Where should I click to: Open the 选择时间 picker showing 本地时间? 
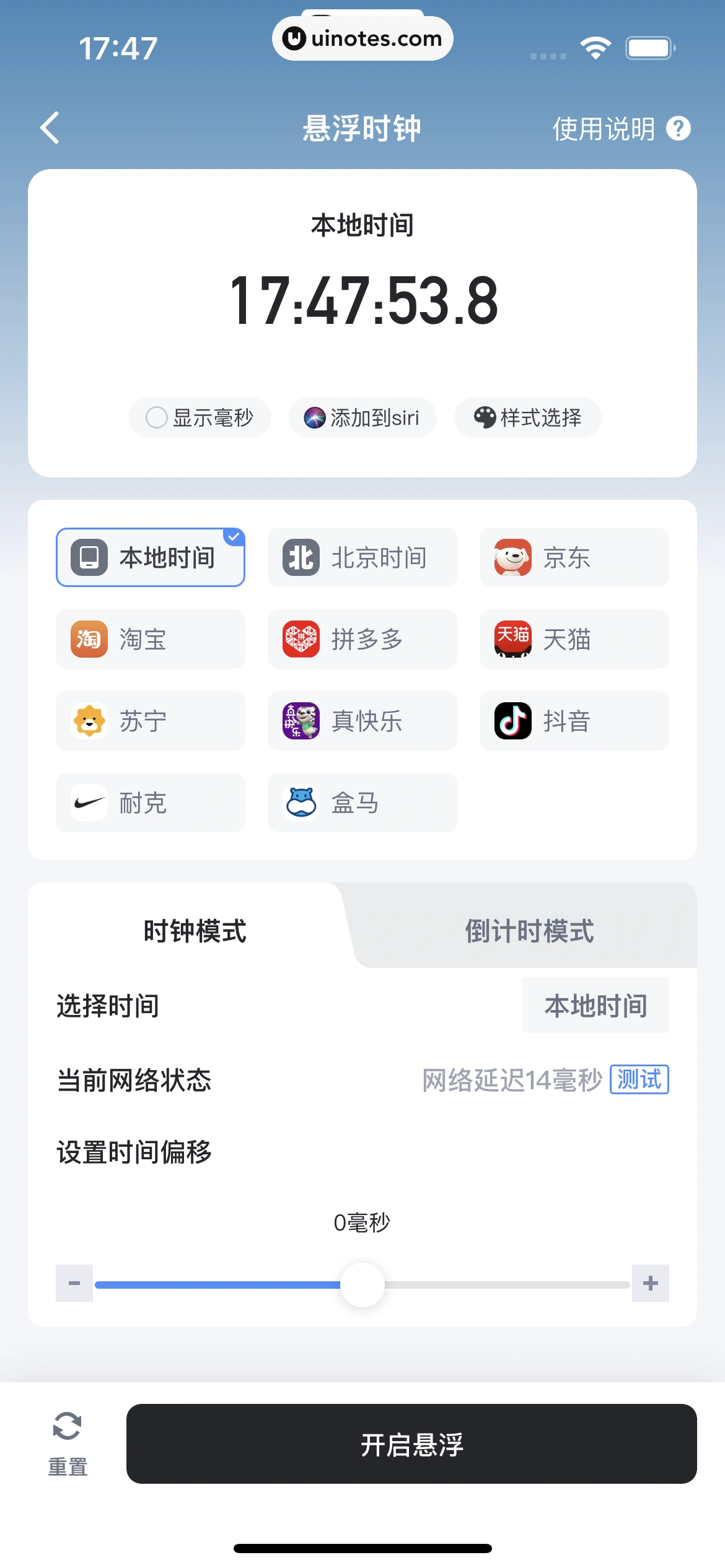[595, 1006]
